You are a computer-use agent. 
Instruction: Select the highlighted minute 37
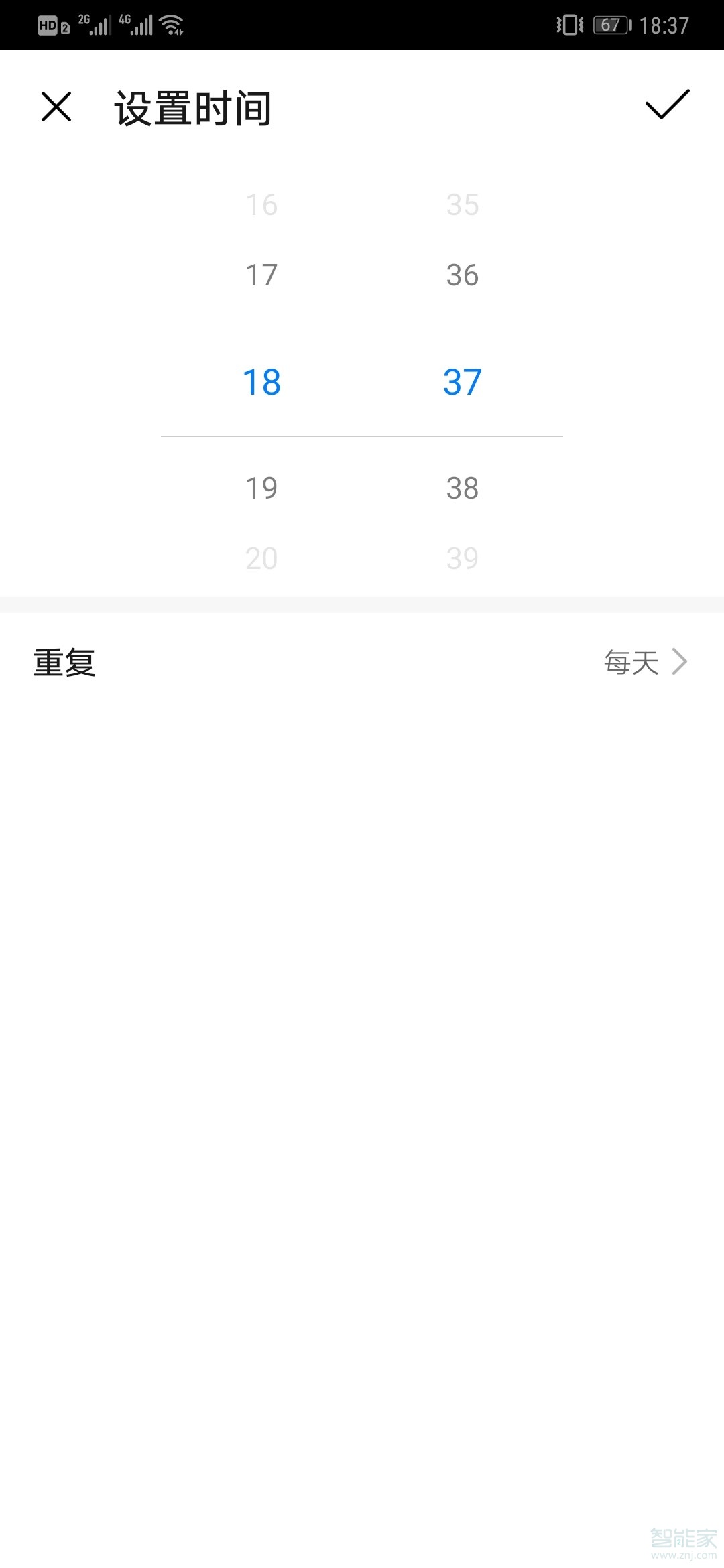click(x=463, y=381)
